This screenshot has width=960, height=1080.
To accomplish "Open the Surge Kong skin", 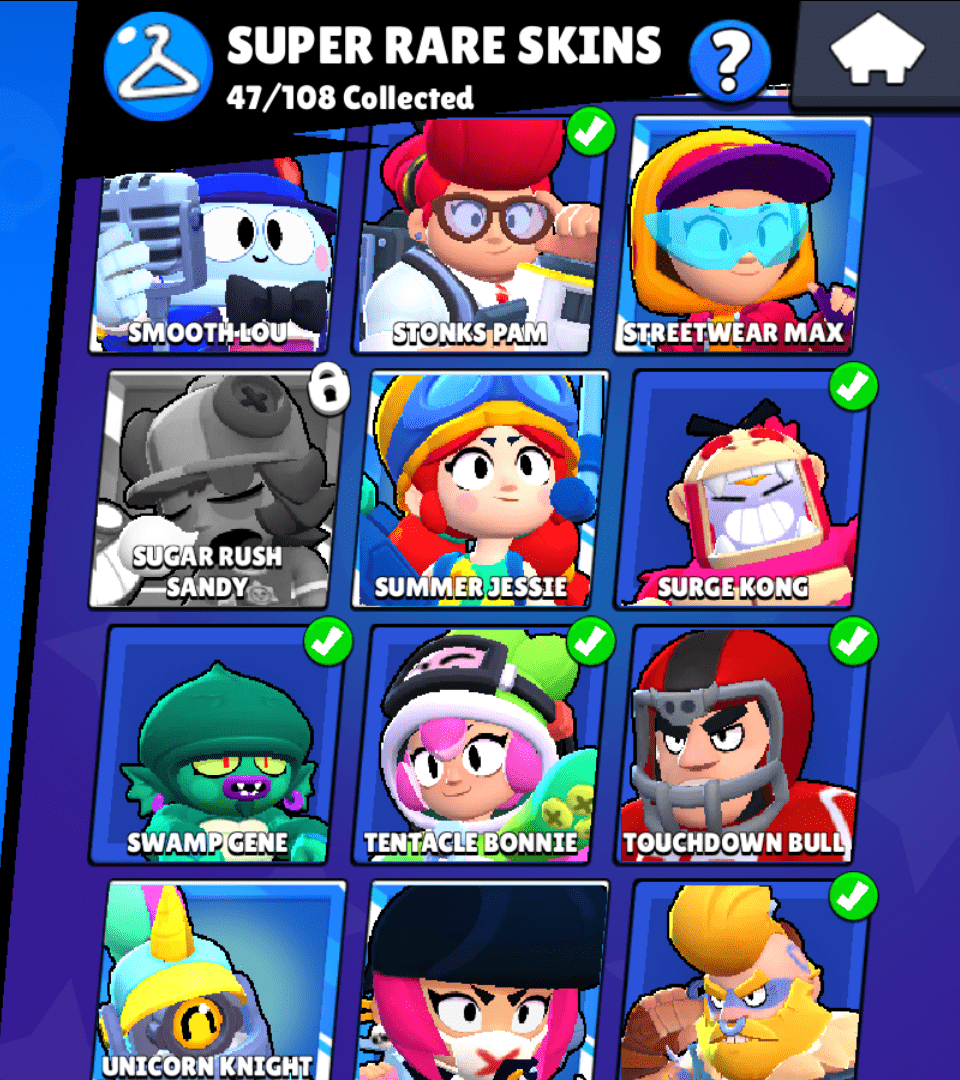I will click(742, 490).
